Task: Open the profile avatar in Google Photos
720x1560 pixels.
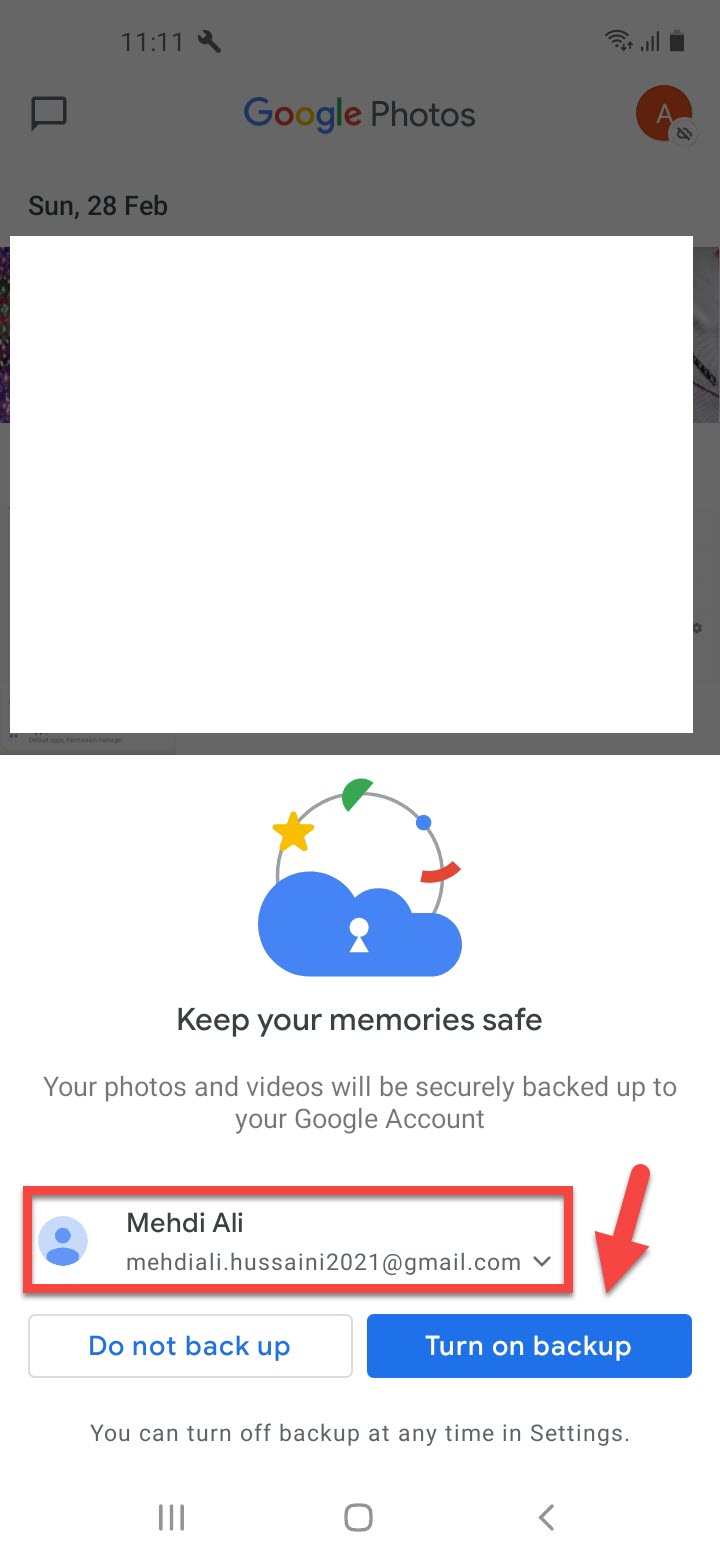Action: 663,113
